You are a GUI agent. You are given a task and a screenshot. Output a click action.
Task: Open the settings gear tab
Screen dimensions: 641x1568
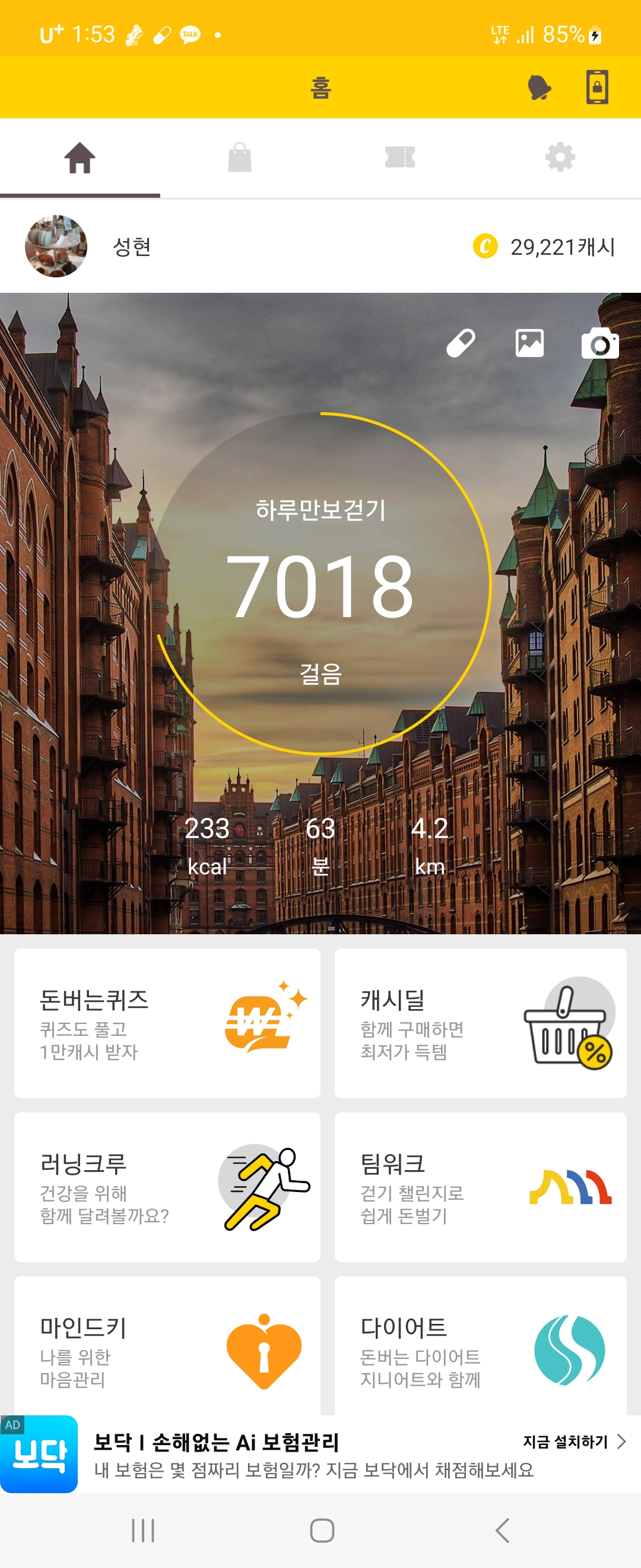tap(560, 157)
